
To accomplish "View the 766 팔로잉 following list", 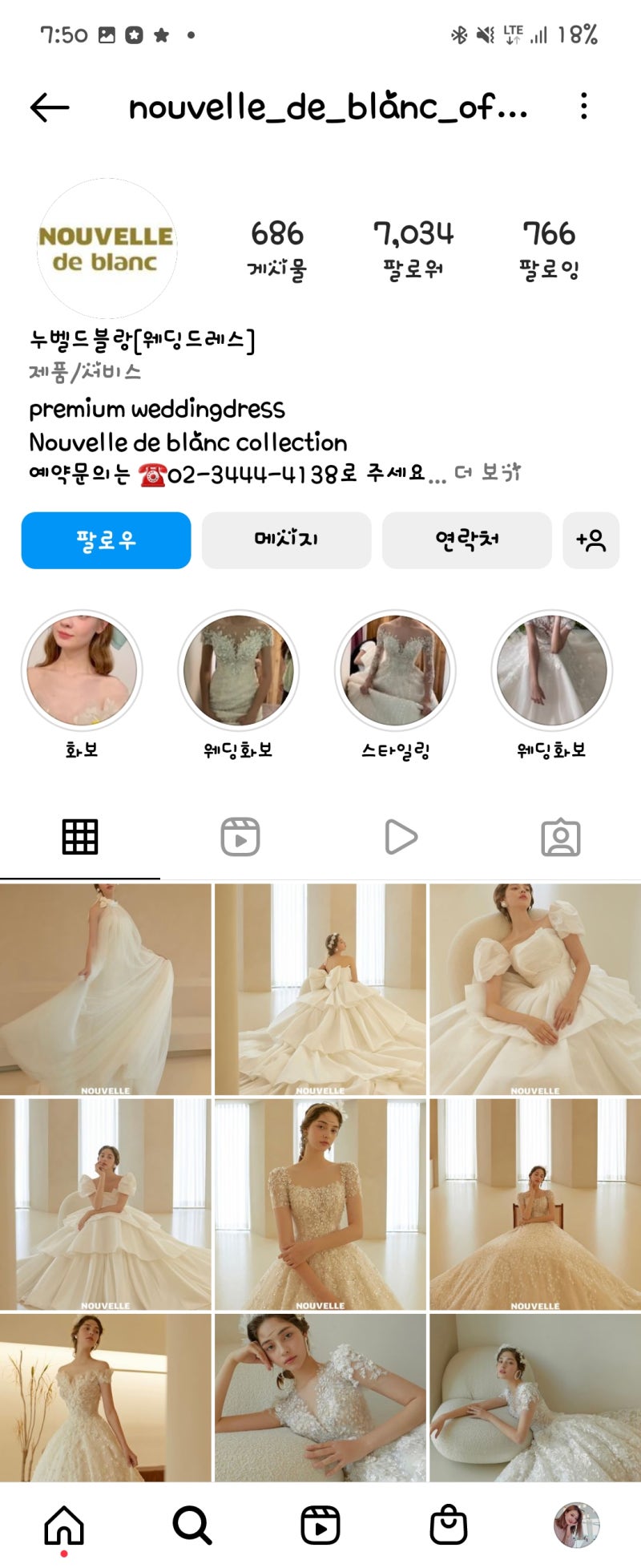I will 549,249.
